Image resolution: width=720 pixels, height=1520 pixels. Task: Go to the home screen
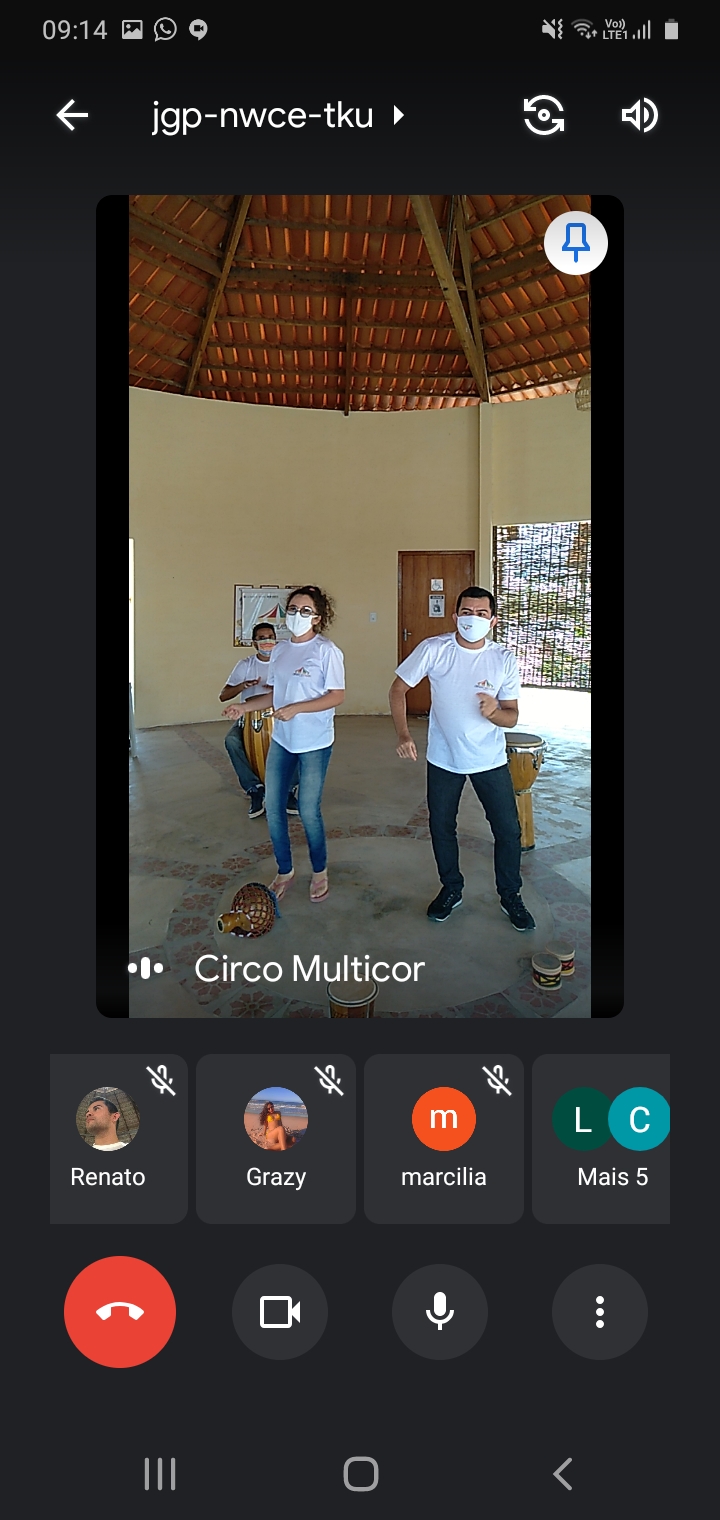point(360,1474)
